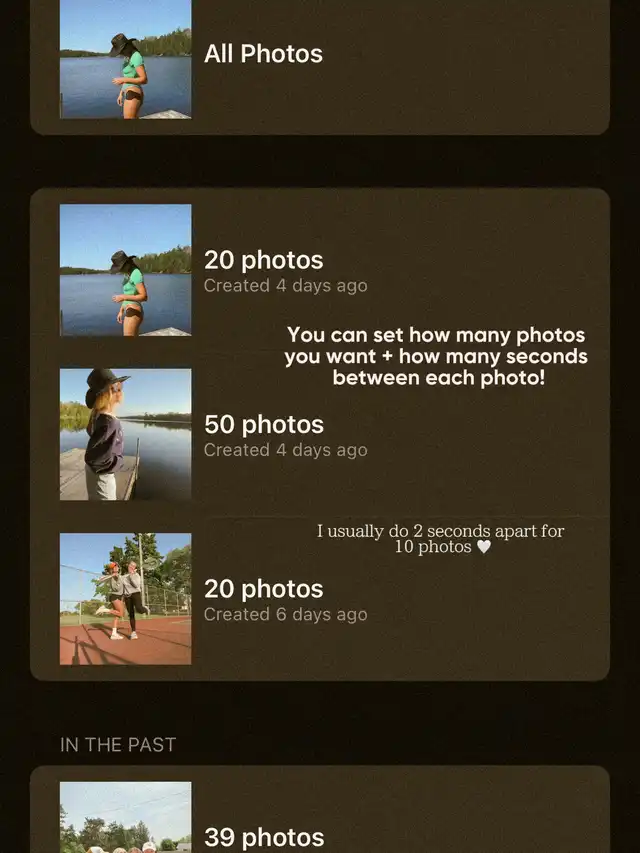Screen dimensions: 640x853
Task: Open the 50 photos set
Action: click(320, 434)
